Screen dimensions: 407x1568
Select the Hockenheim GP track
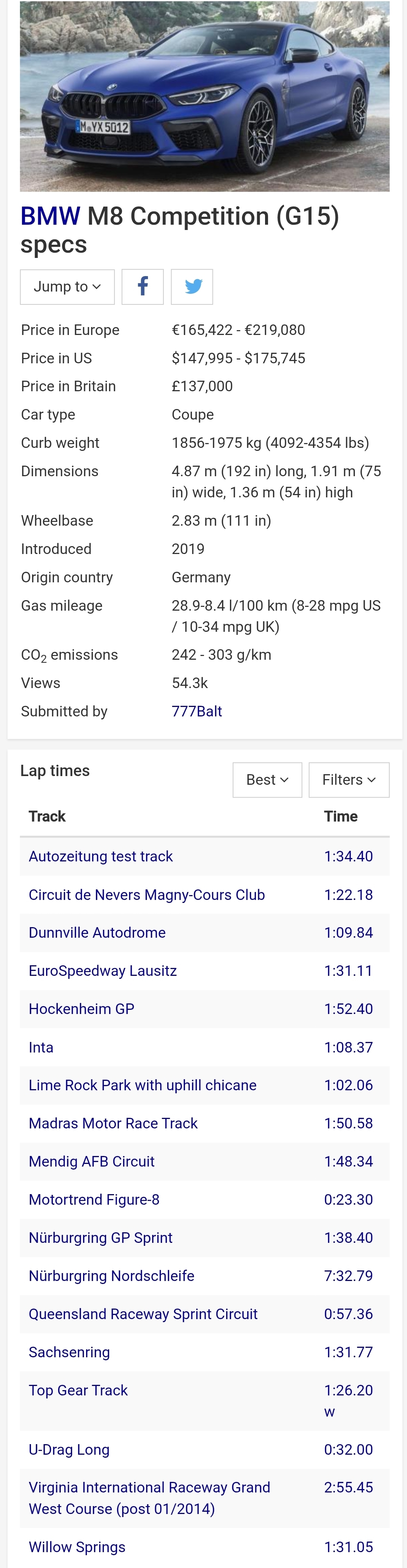click(x=82, y=1009)
